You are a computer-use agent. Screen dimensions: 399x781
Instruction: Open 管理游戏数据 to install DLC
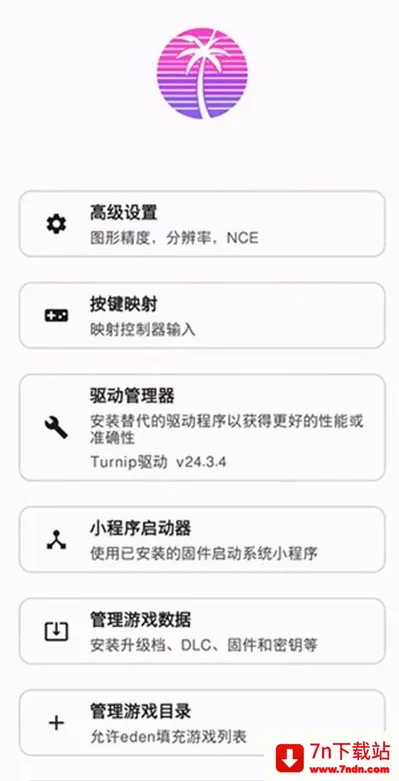[x=202, y=631]
